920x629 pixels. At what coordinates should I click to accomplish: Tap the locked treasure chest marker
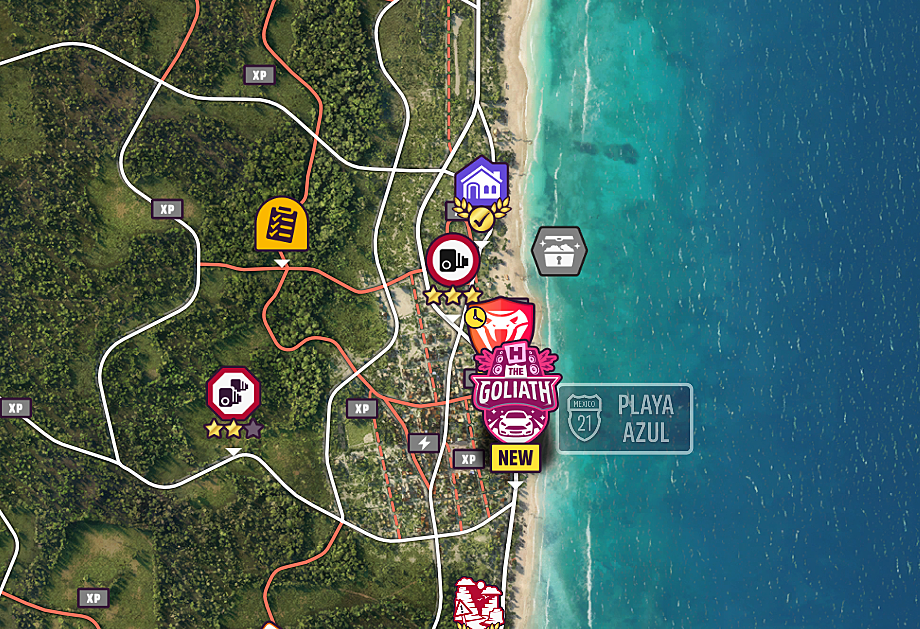[559, 250]
